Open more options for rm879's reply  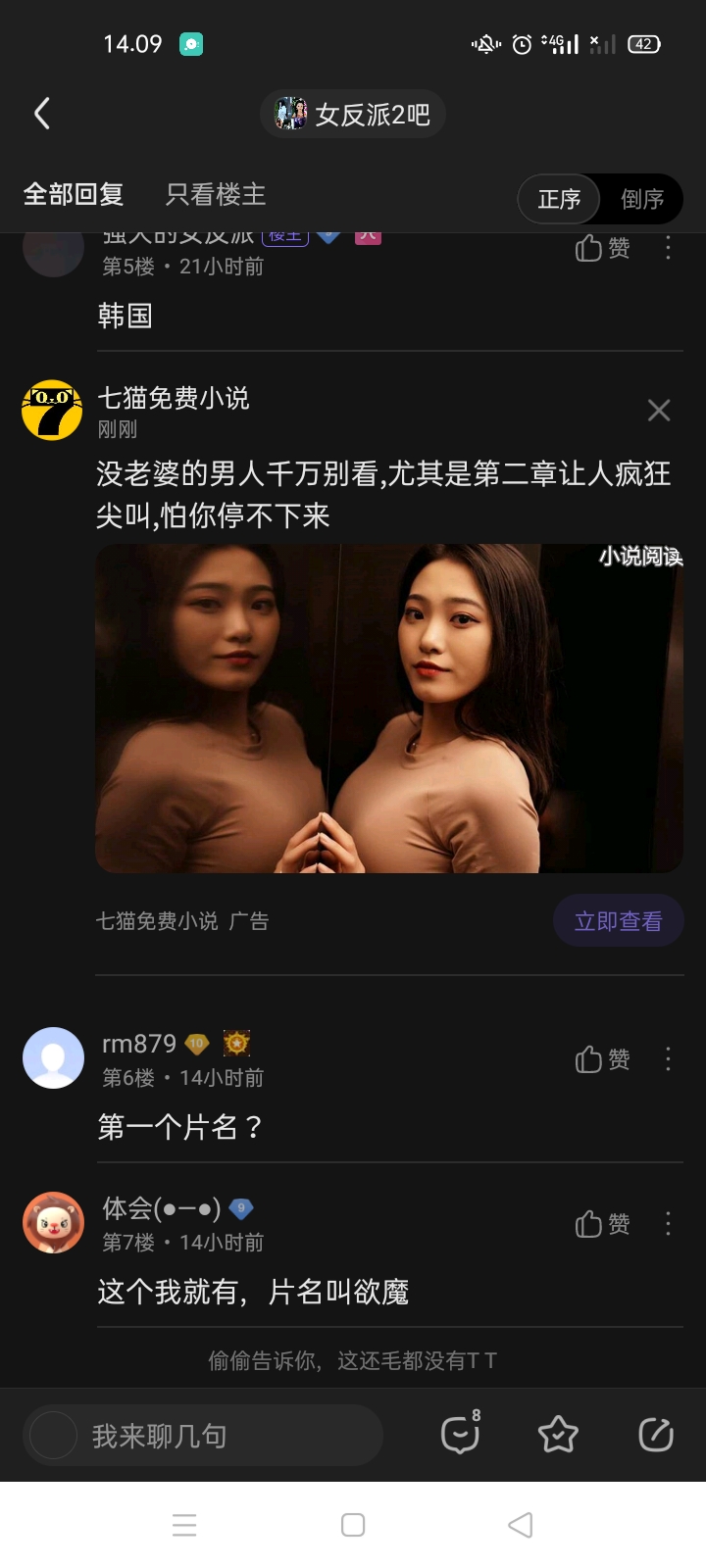tap(668, 1059)
